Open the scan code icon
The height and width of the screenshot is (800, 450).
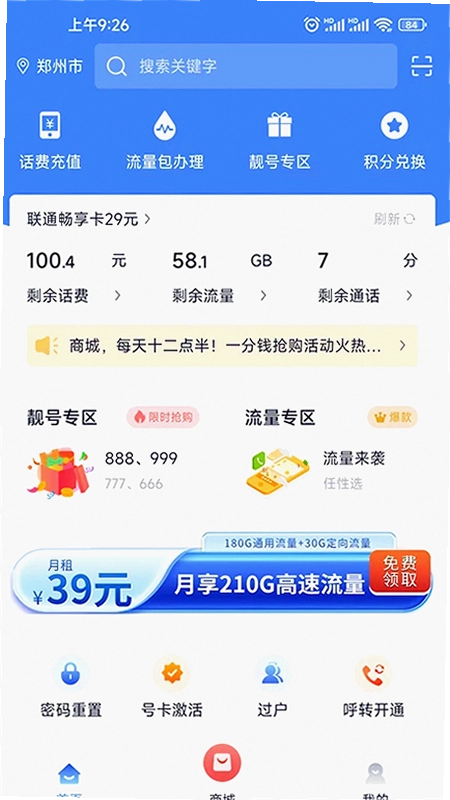pos(421,66)
